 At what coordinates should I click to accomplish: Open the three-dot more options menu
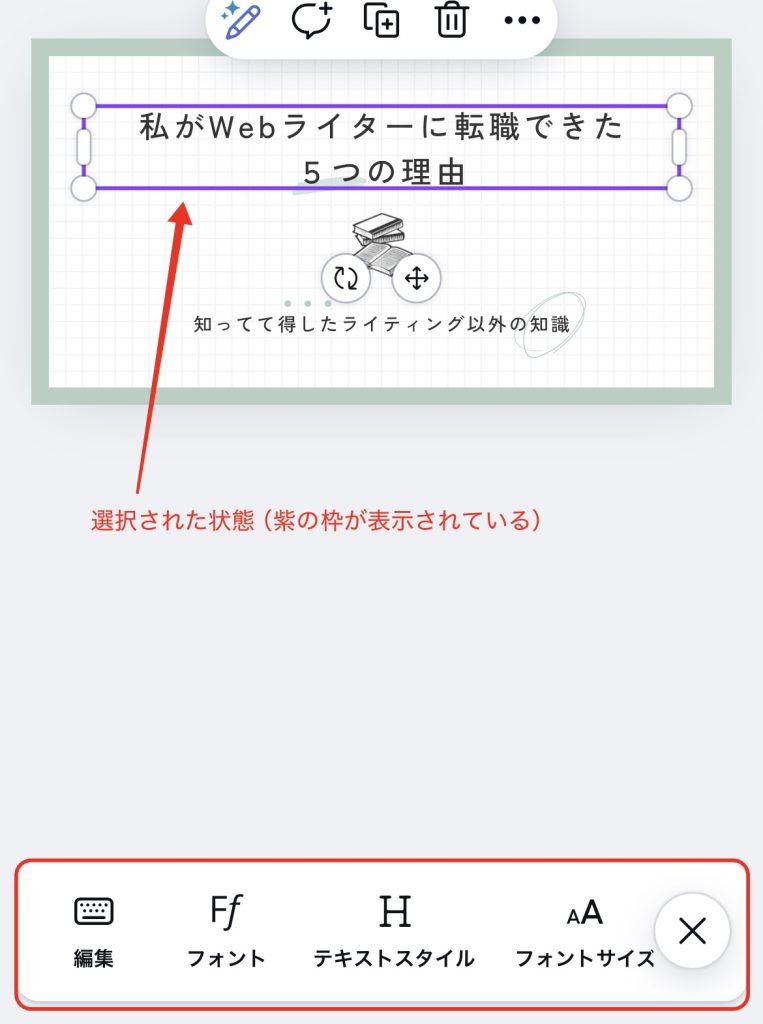point(521,19)
